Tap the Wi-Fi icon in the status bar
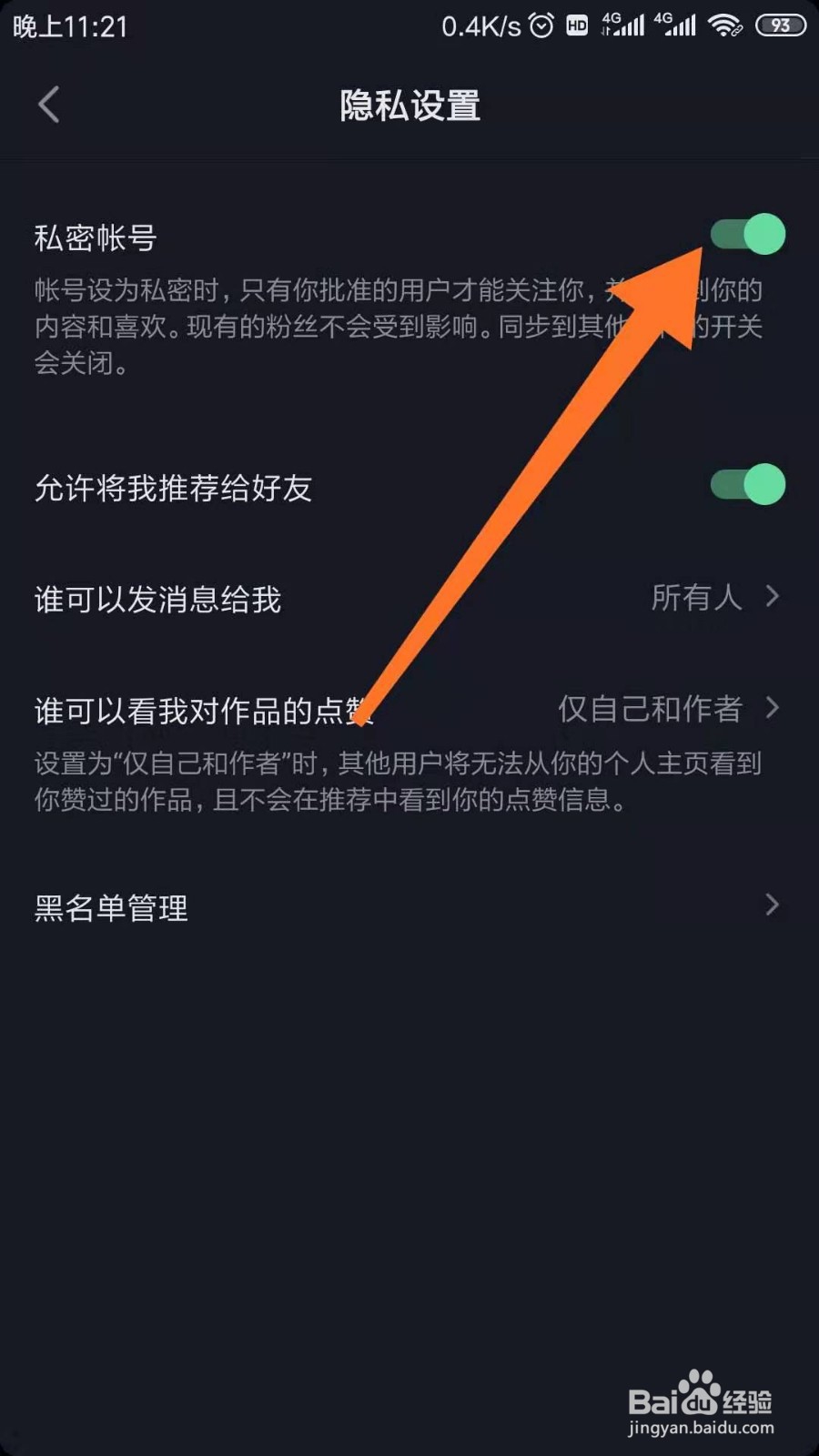The width and height of the screenshot is (819, 1456). point(723,26)
